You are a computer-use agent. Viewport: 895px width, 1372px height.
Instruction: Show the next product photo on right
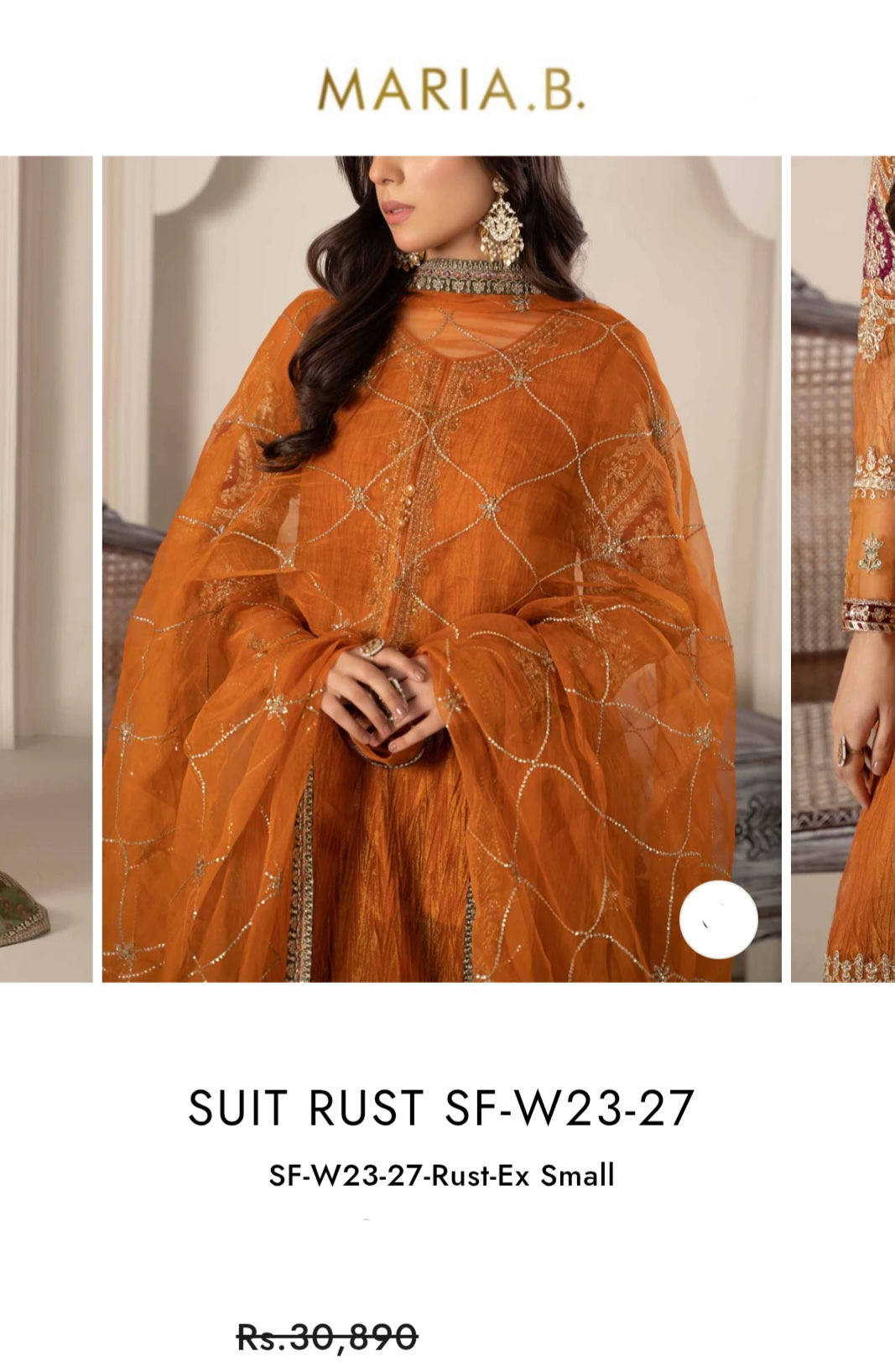[x=843, y=568]
